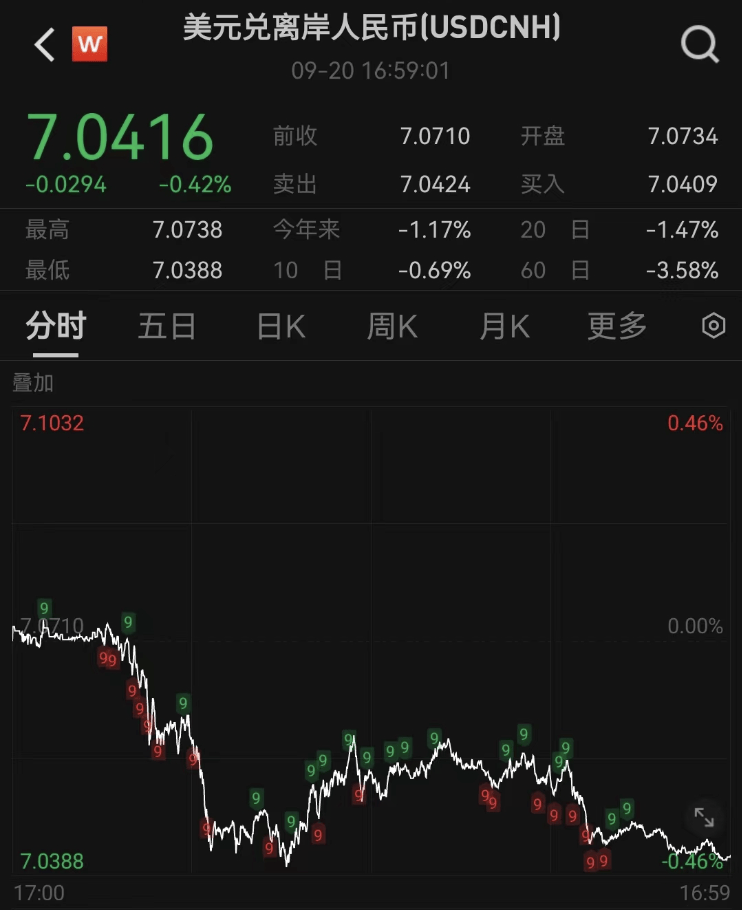742x910 pixels.
Task: Tap 叠加 to overlay a comparison
Action: (32, 383)
